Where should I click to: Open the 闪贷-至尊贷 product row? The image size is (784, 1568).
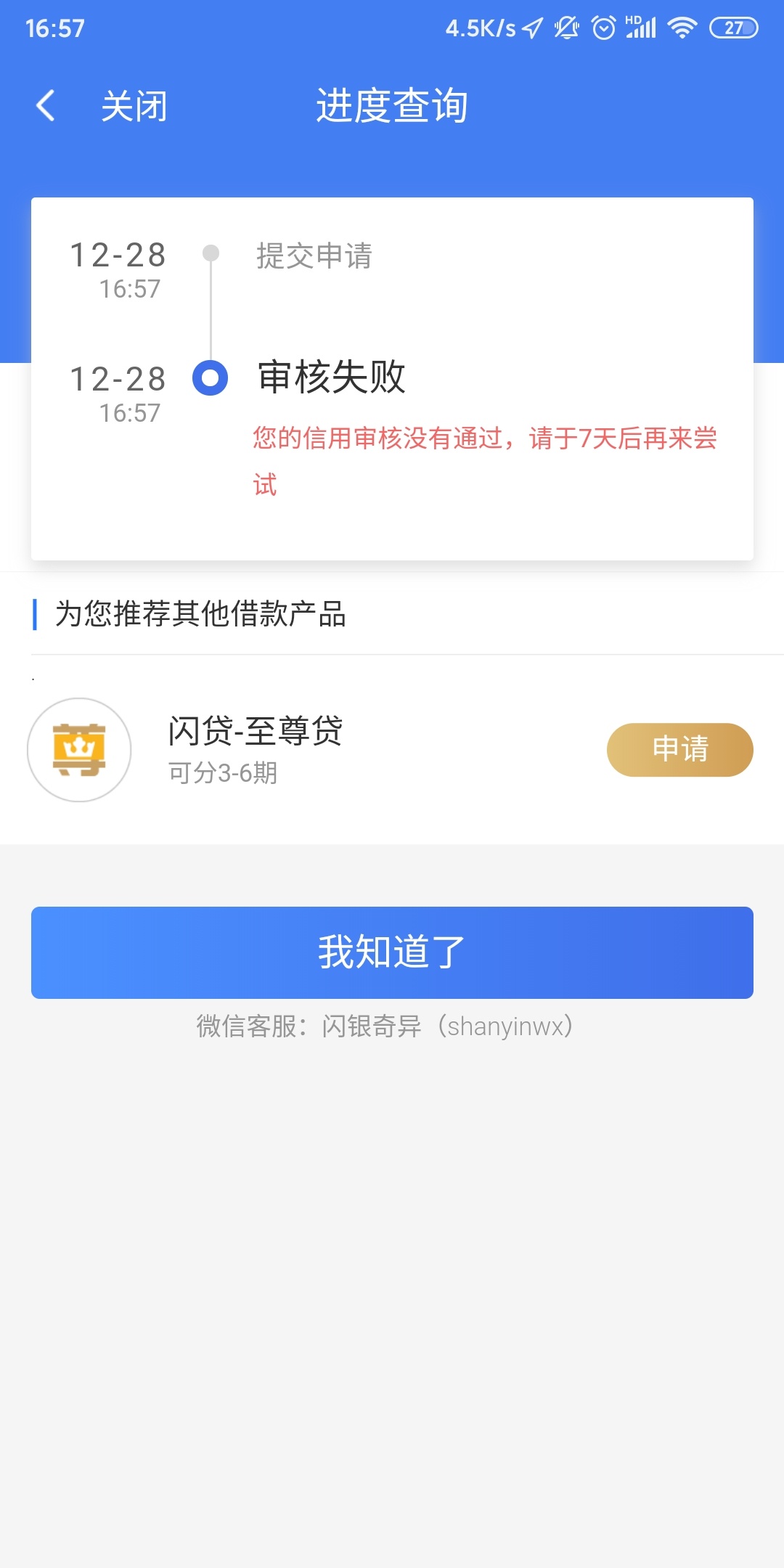[392, 750]
